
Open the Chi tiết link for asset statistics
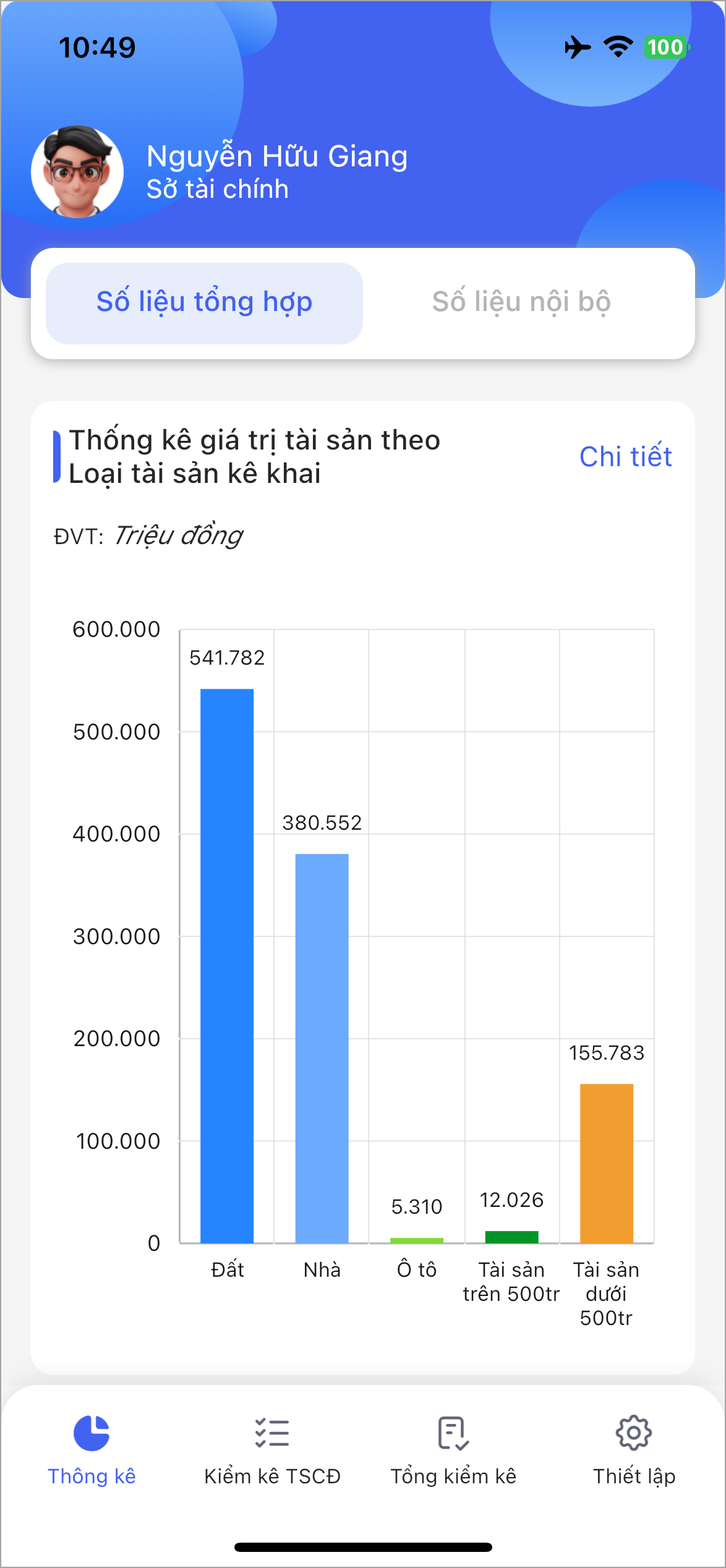[x=625, y=456]
